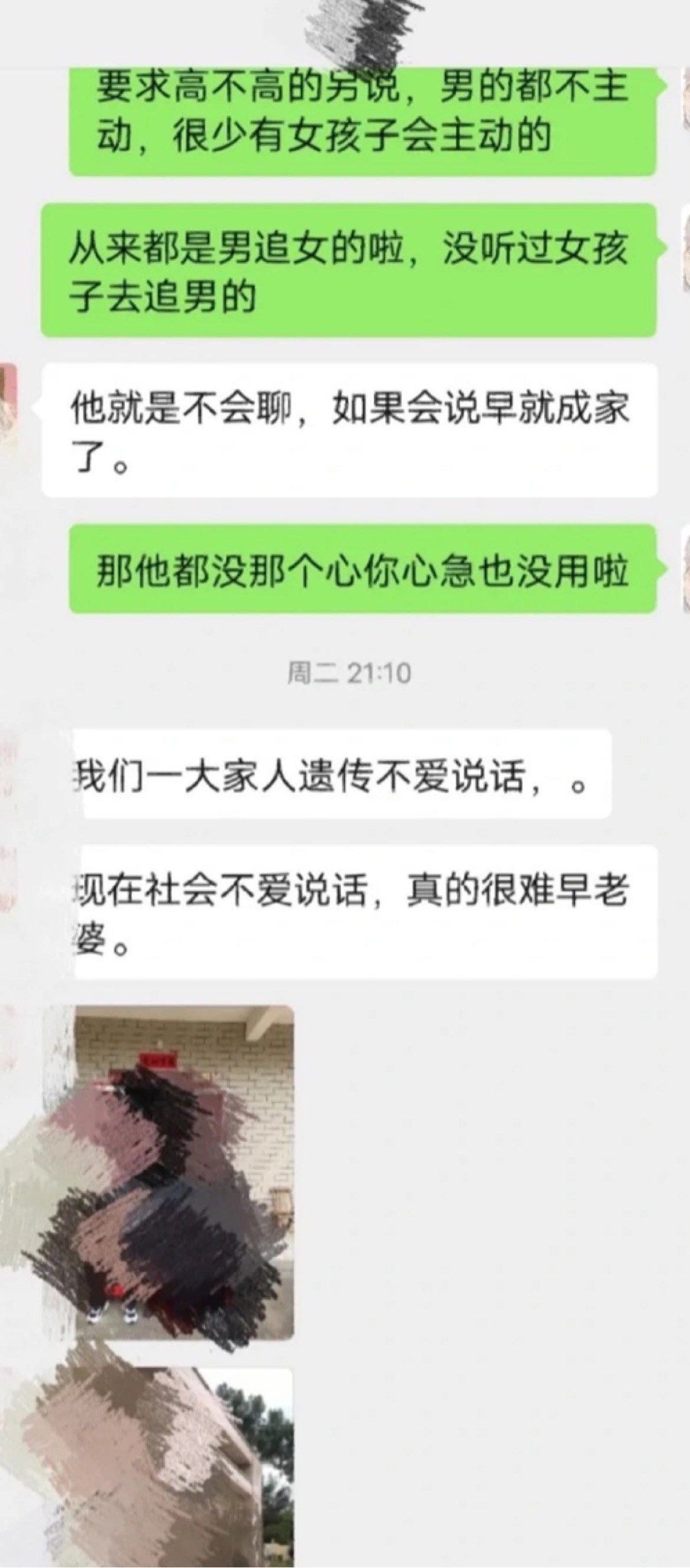The width and height of the screenshot is (690, 1568).
Task: Open the last photo message with trees
Action: (x=185, y=1470)
